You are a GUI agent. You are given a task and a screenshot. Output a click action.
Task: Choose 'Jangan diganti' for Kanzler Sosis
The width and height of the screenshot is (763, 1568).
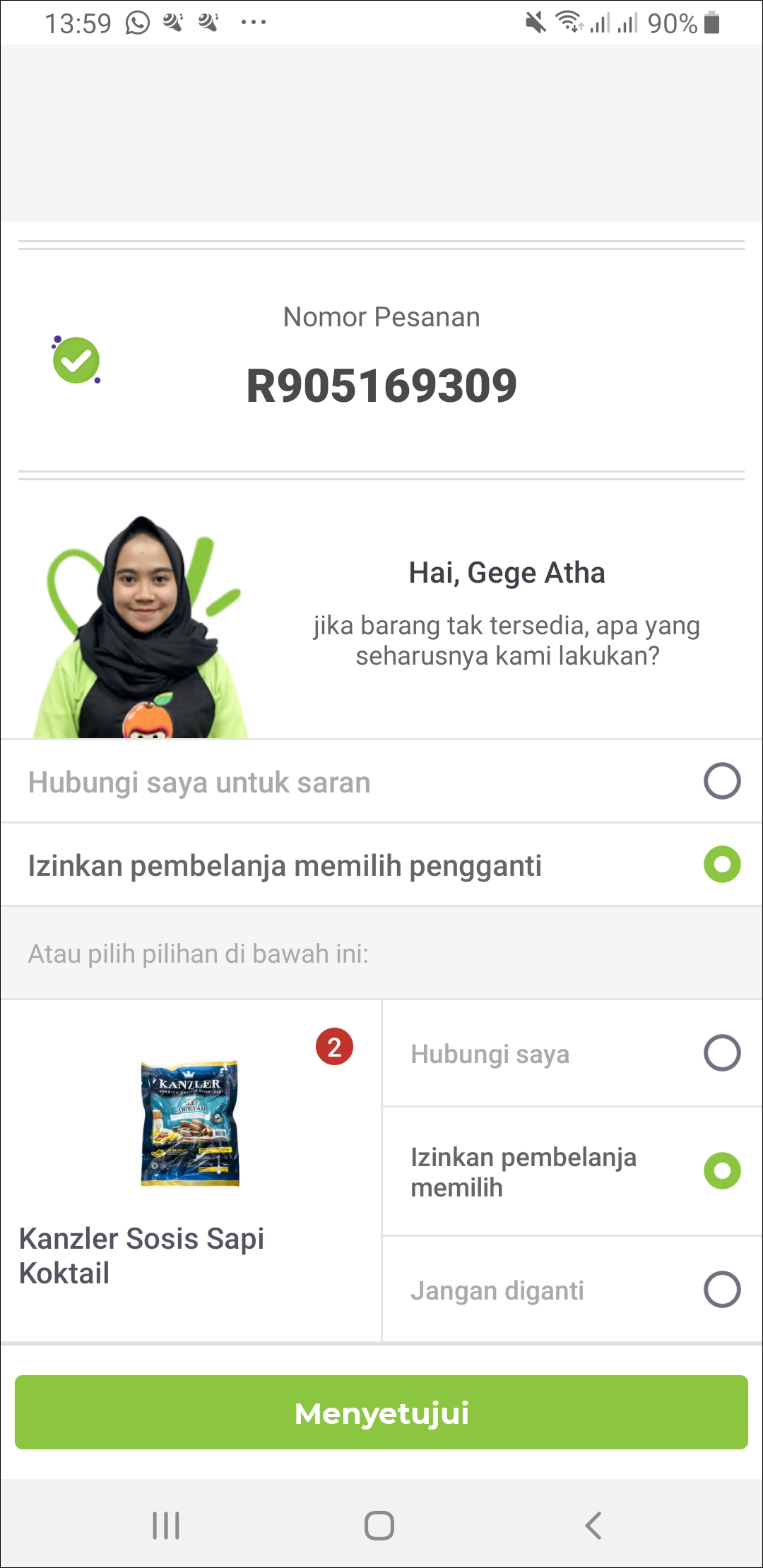coord(721,1290)
